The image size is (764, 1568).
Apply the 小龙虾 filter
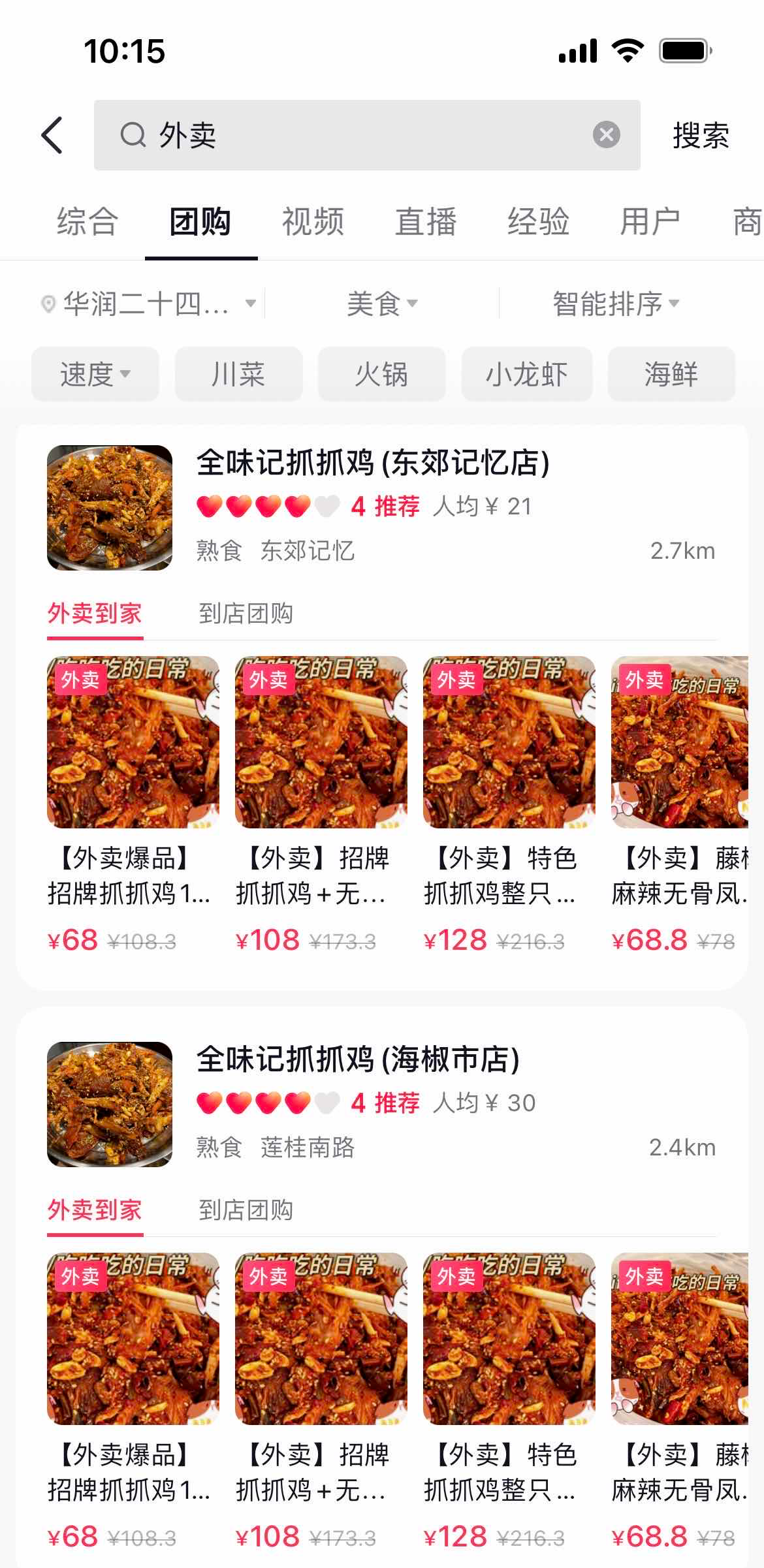(526, 374)
